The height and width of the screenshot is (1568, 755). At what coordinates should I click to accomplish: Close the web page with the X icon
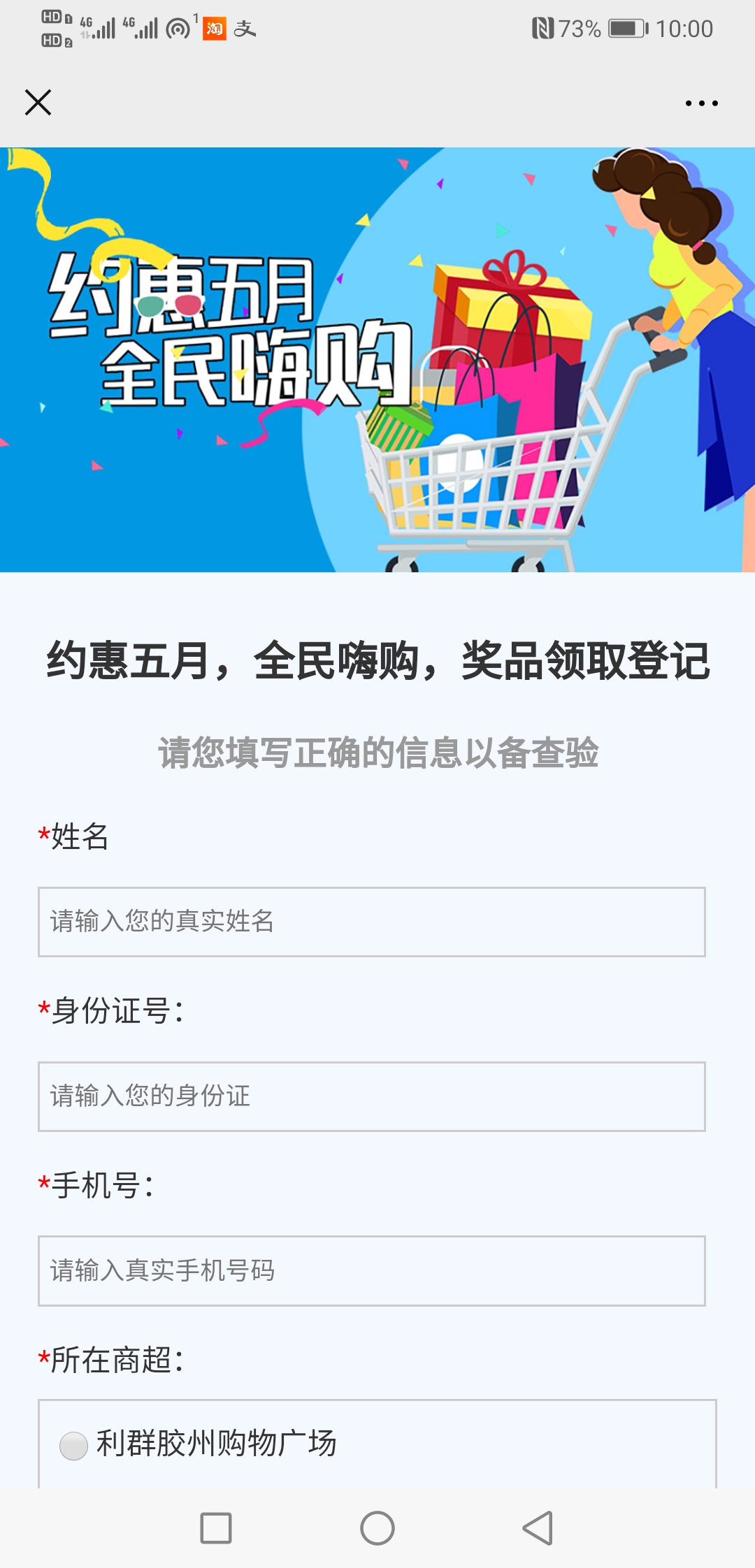[x=38, y=103]
